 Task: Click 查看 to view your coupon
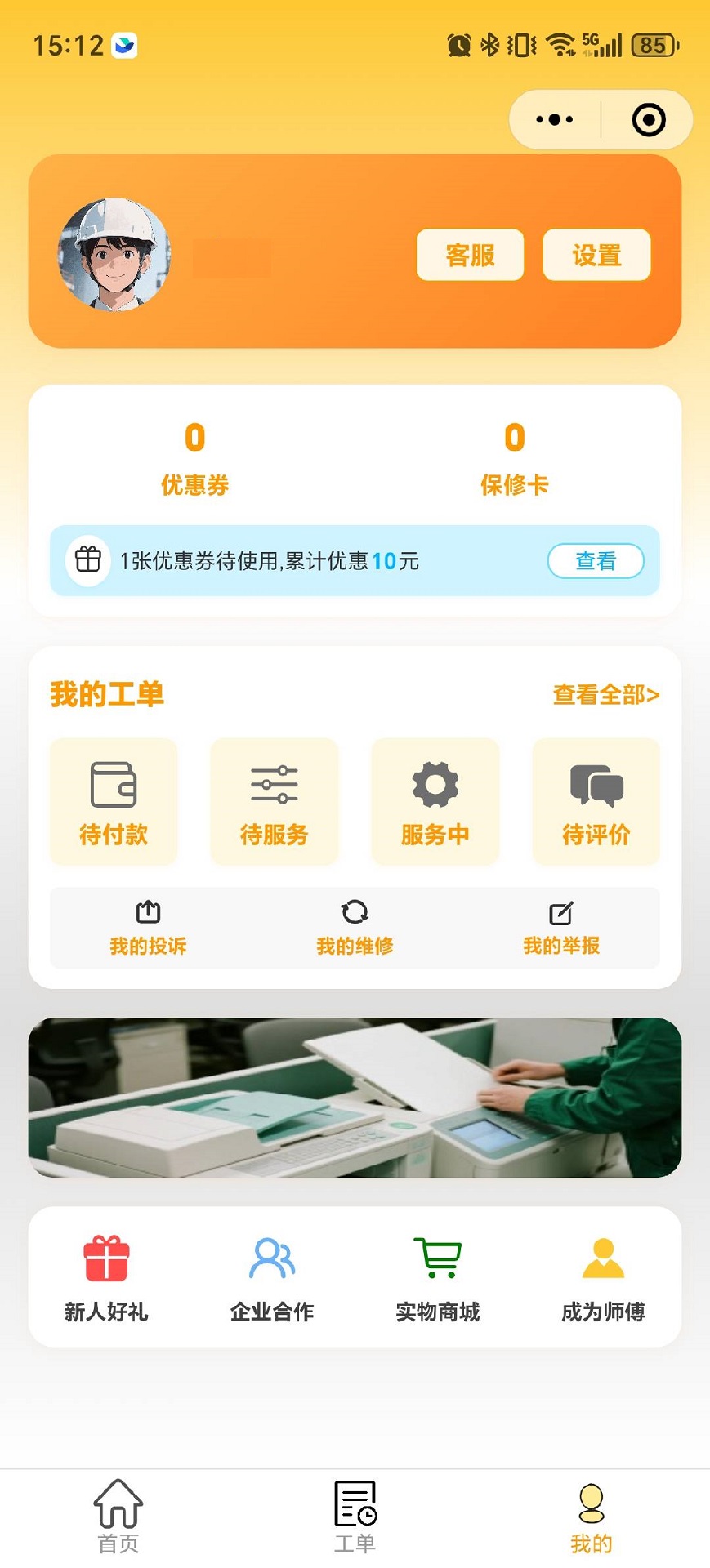(x=596, y=561)
